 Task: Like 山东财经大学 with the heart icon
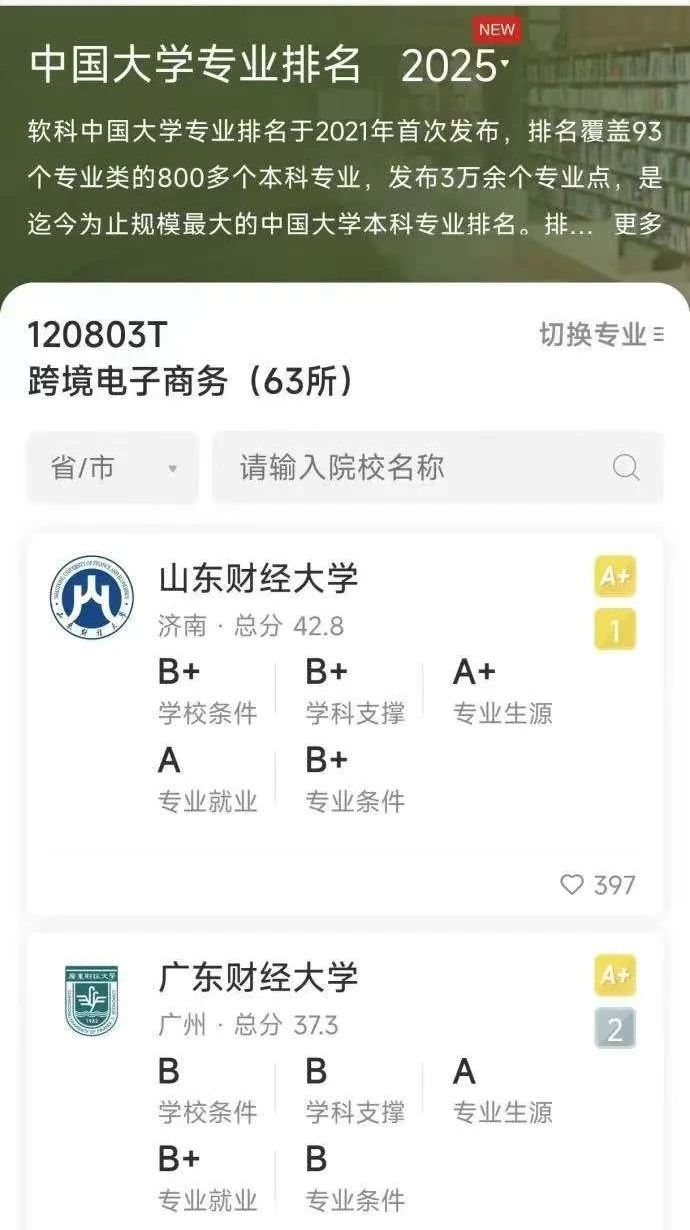(x=571, y=885)
